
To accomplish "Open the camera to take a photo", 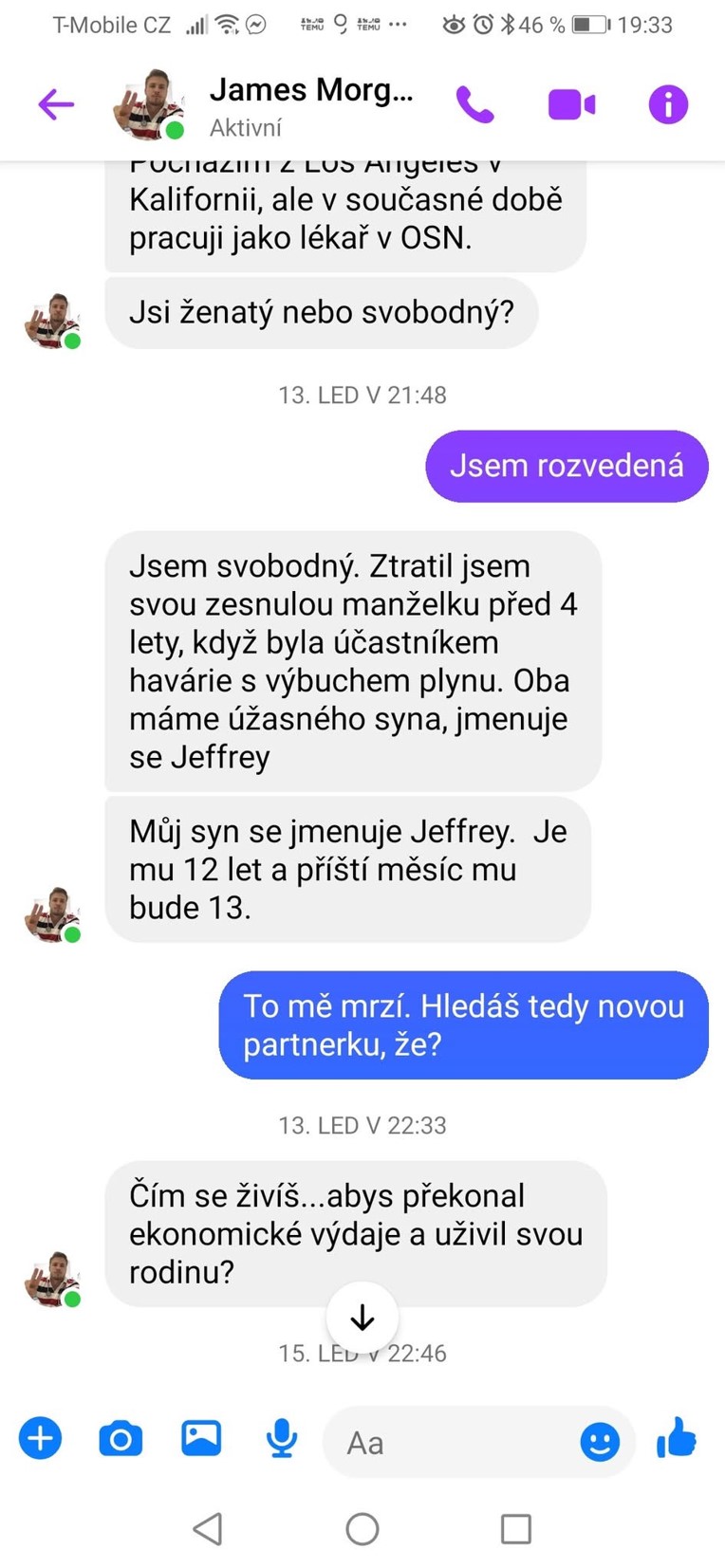I will [x=121, y=1438].
